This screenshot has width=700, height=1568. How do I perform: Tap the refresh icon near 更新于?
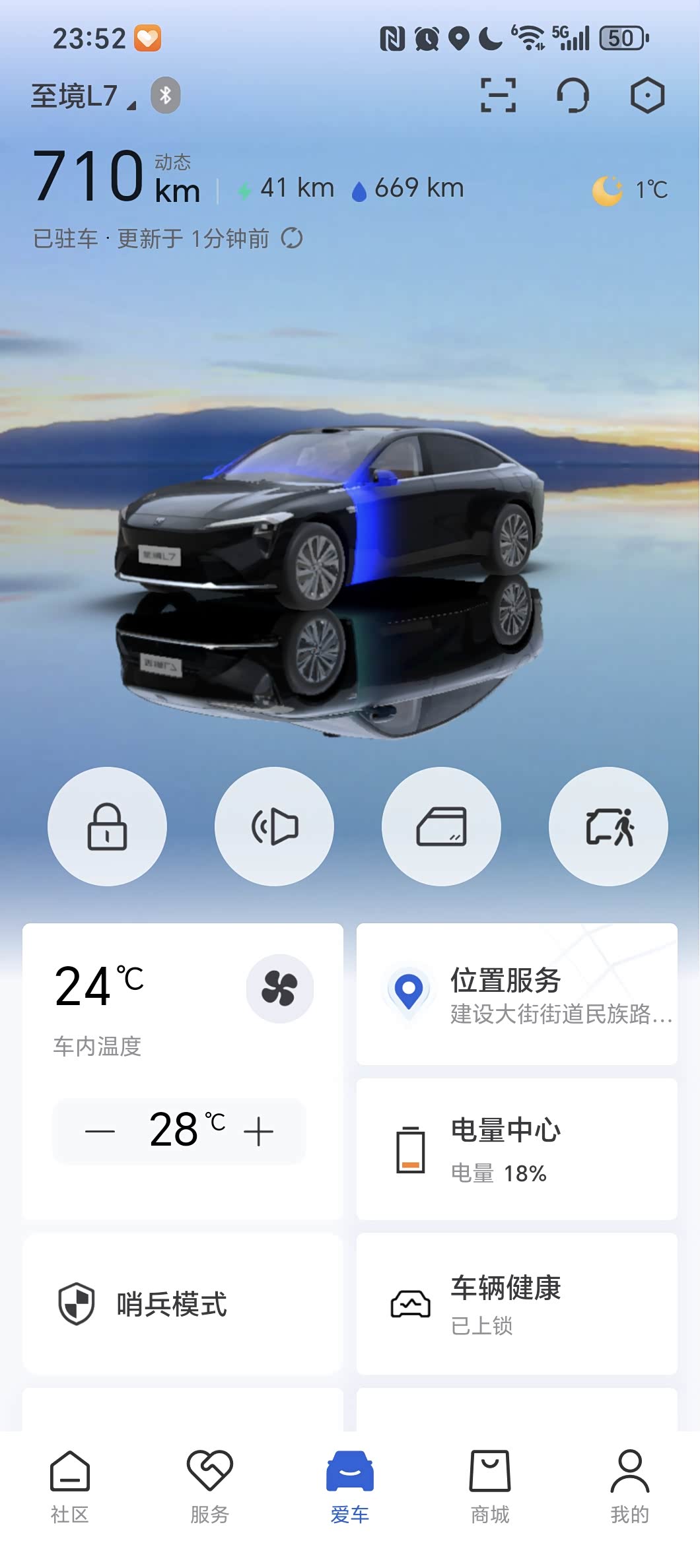click(291, 240)
